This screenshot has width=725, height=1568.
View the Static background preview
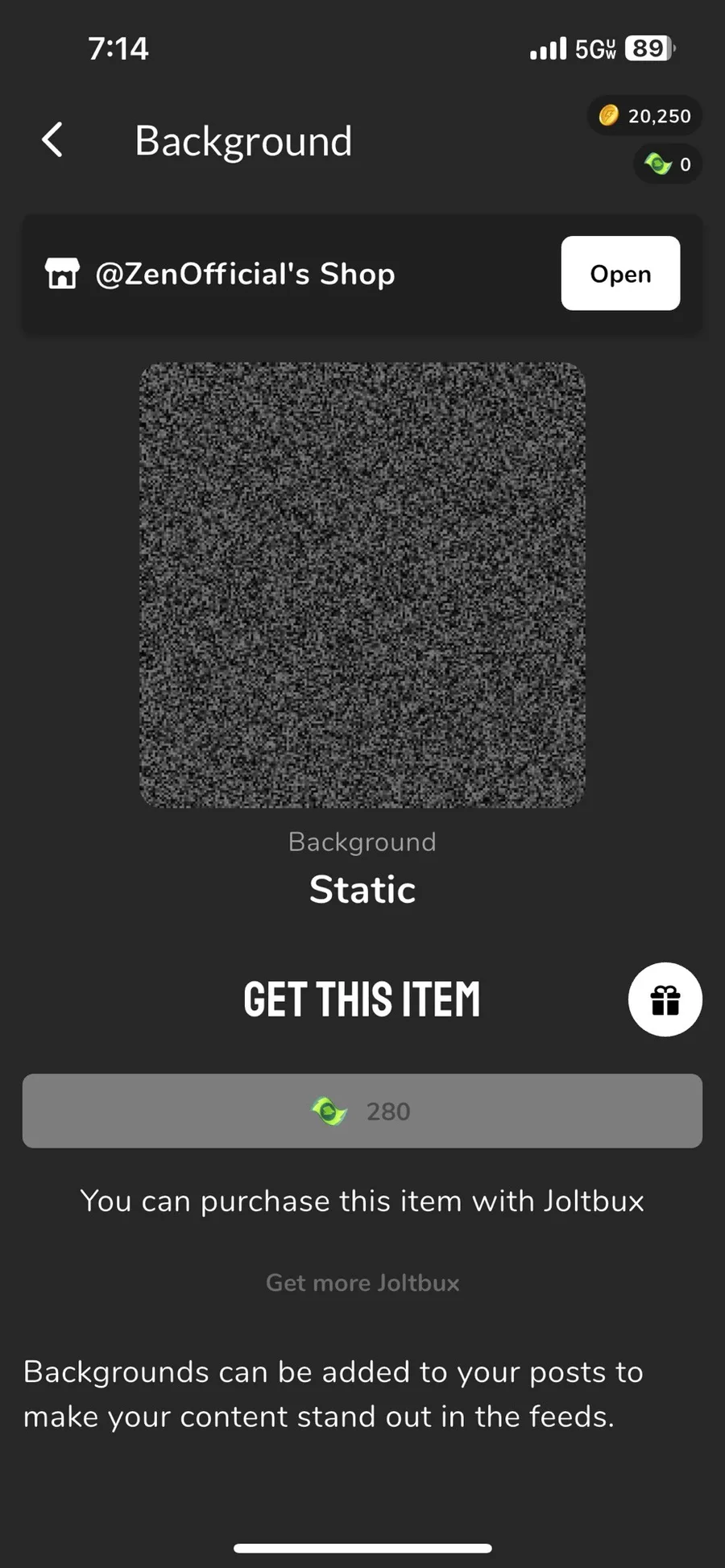(362, 585)
